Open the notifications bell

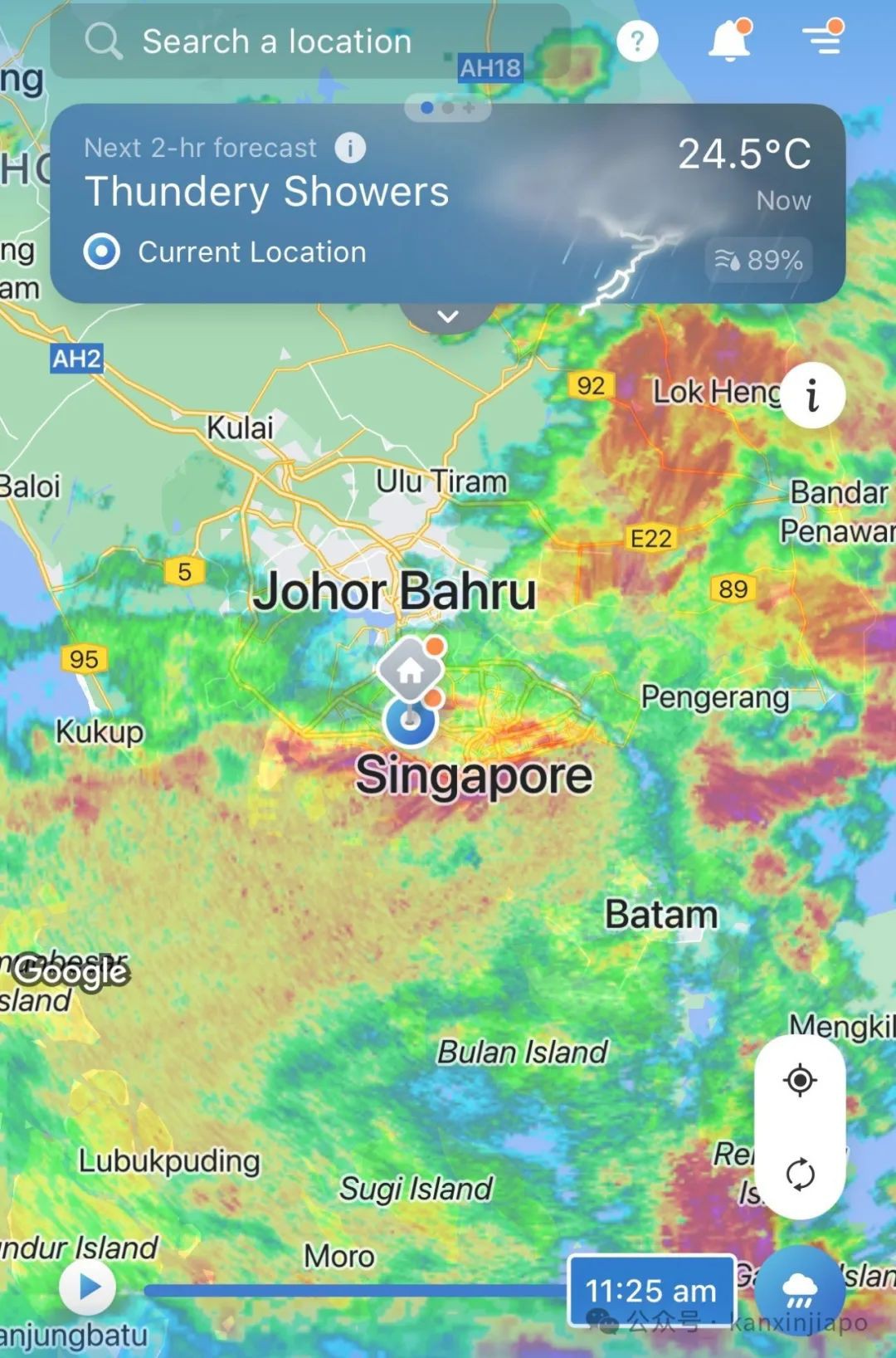729,41
